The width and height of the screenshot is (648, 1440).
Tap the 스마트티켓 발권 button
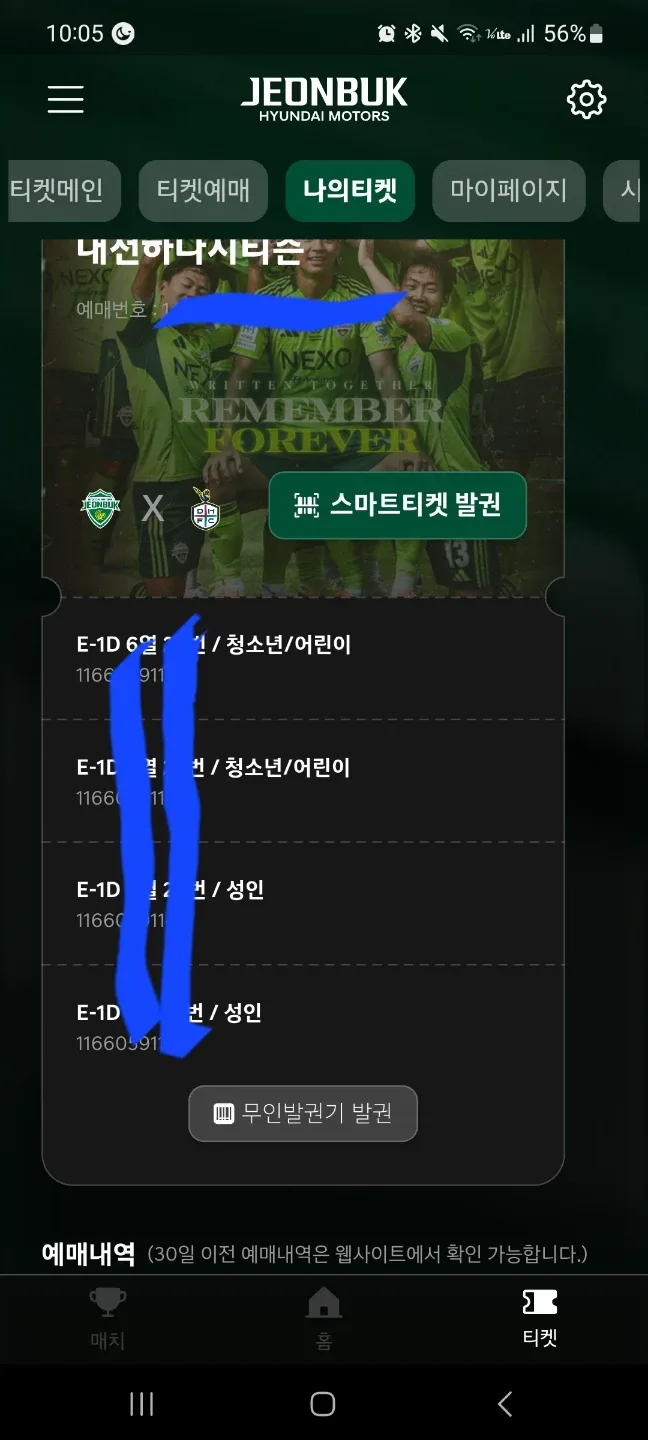[x=397, y=505]
